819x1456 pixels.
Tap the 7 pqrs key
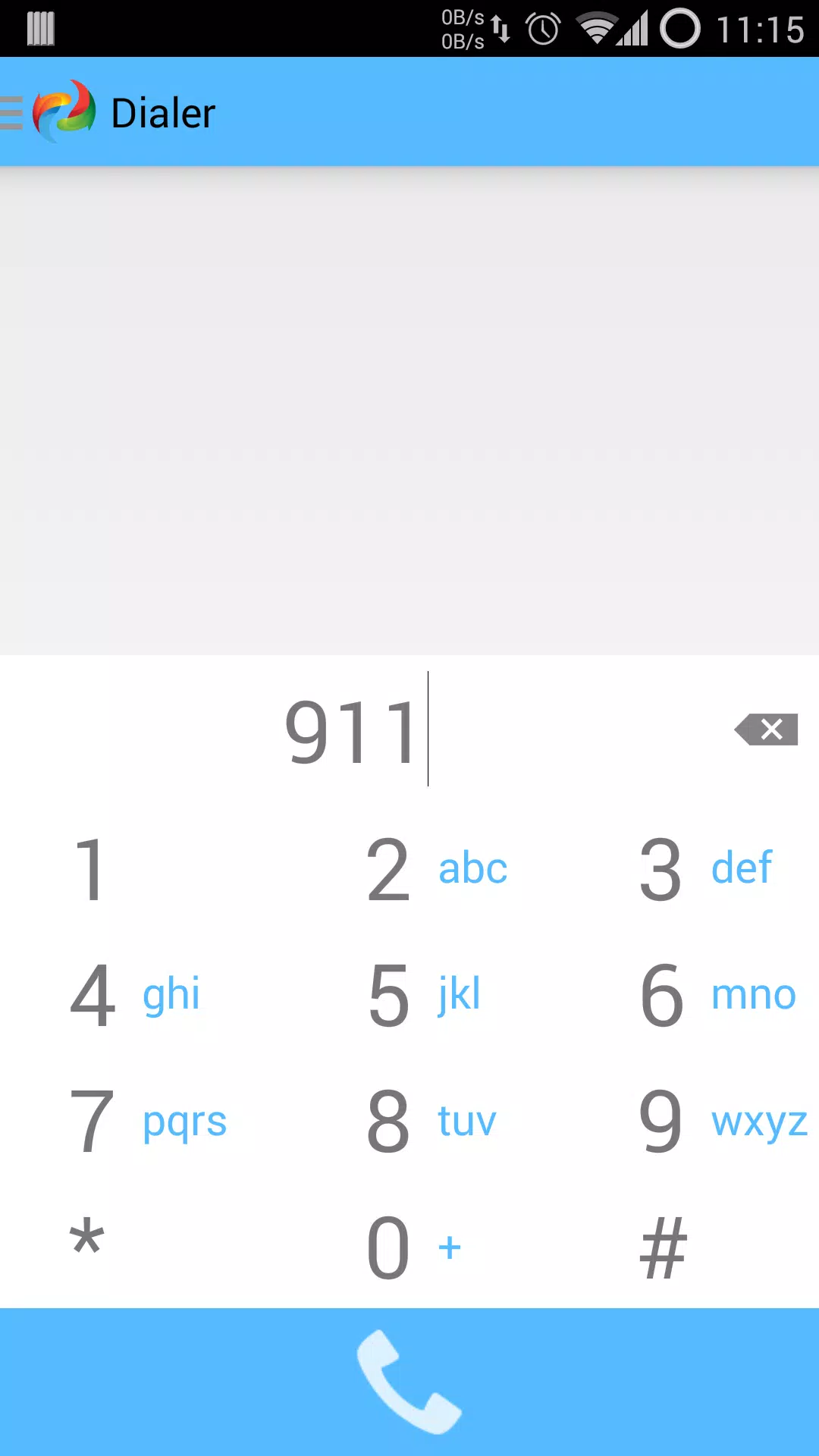tap(136, 1121)
